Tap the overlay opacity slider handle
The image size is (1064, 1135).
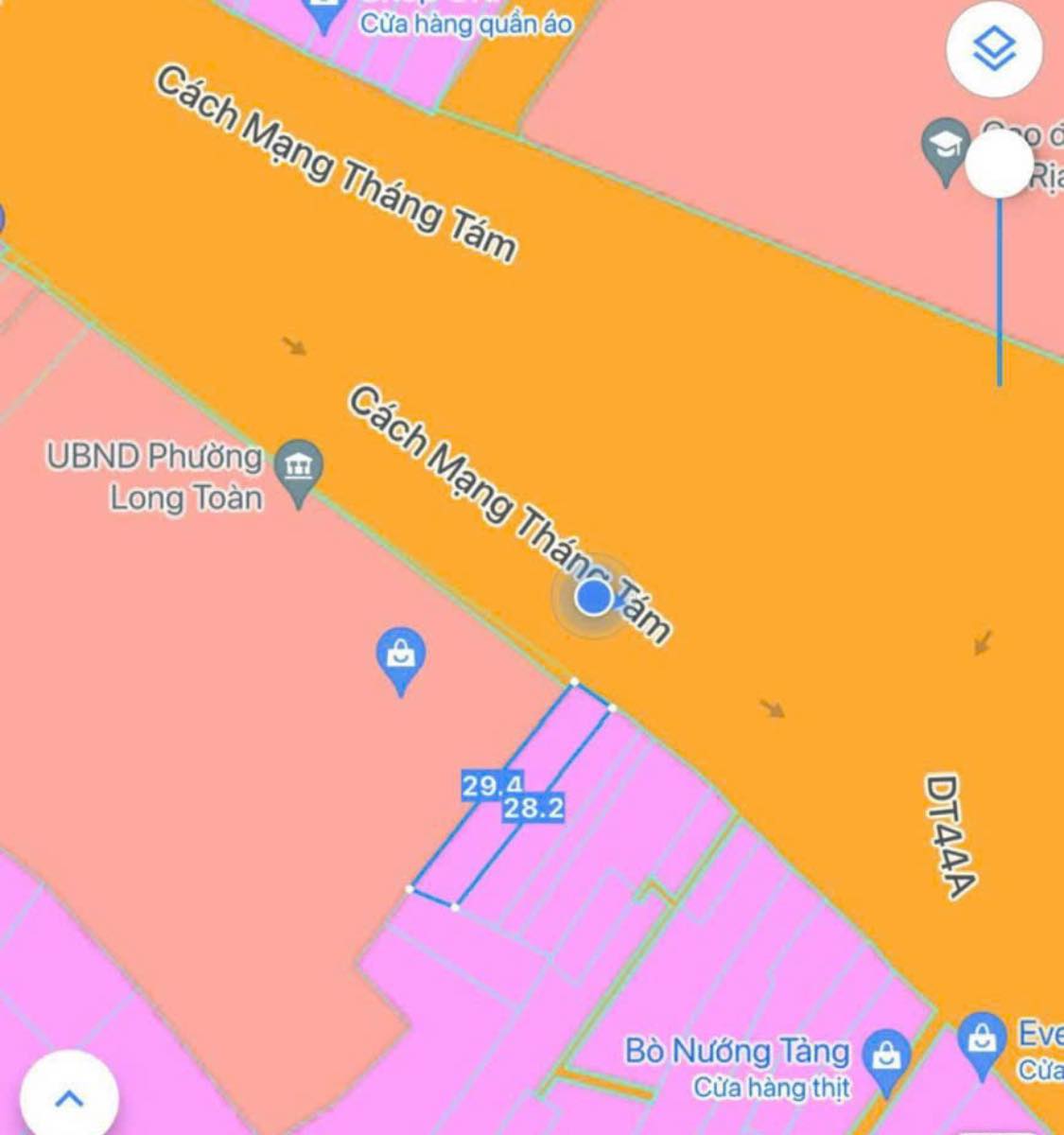click(x=999, y=164)
